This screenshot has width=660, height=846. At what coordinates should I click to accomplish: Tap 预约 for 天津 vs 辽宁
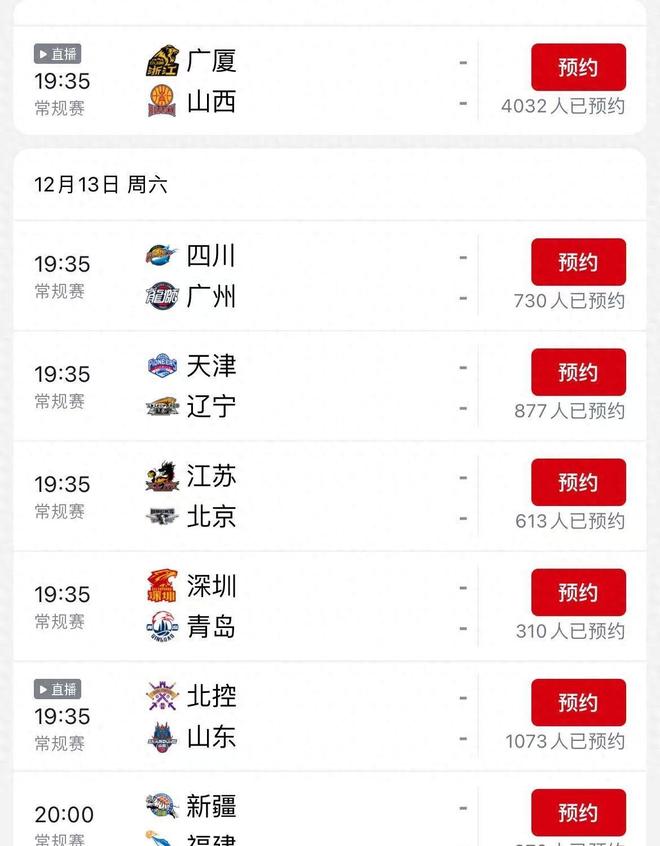coord(578,372)
